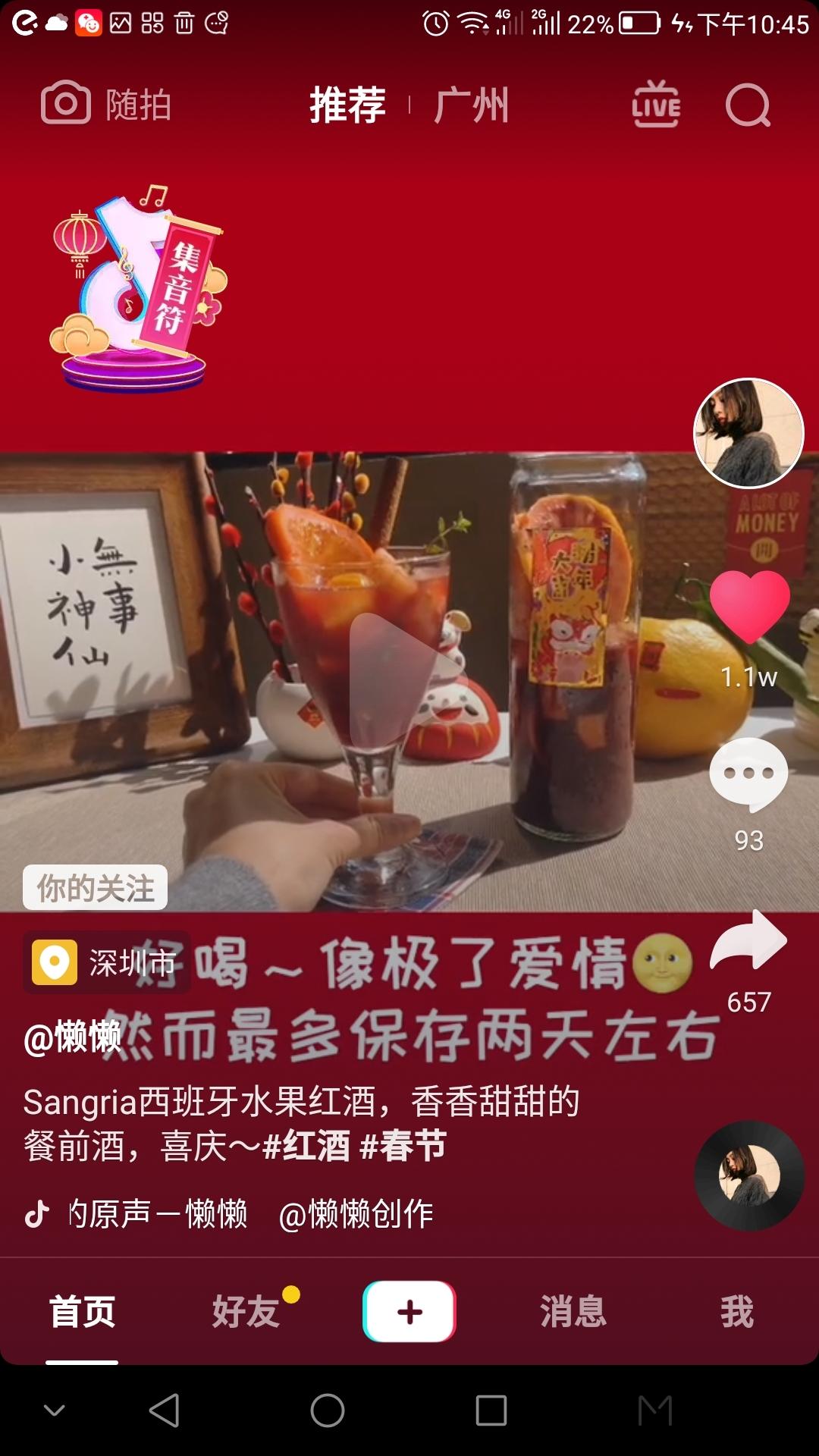Image resolution: width=819 pixels, height=1456 pixels.
Task: Open the 消息 messages tab
Action: (573, 1311)
